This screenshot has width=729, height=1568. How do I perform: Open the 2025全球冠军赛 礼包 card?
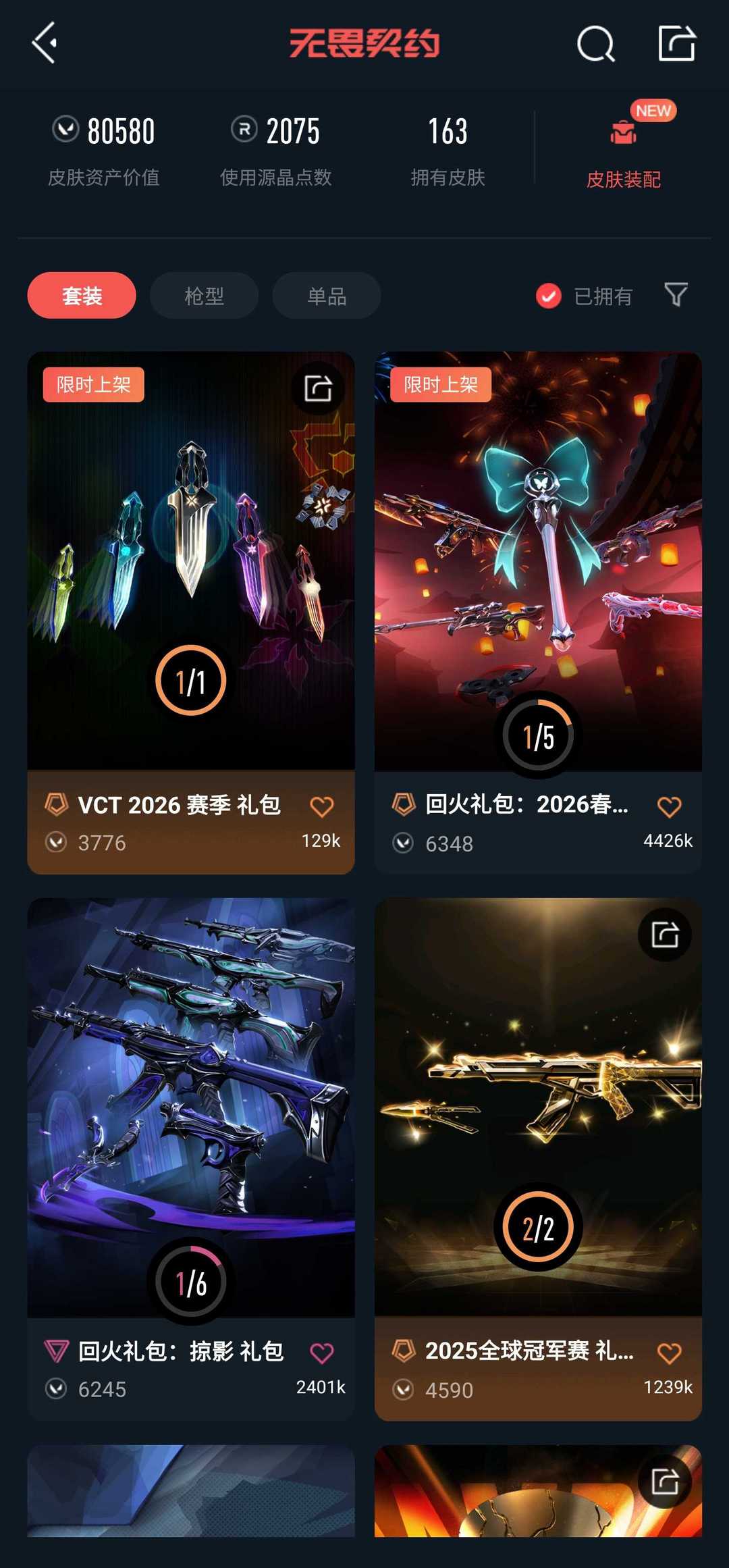tap(538, 1107)
